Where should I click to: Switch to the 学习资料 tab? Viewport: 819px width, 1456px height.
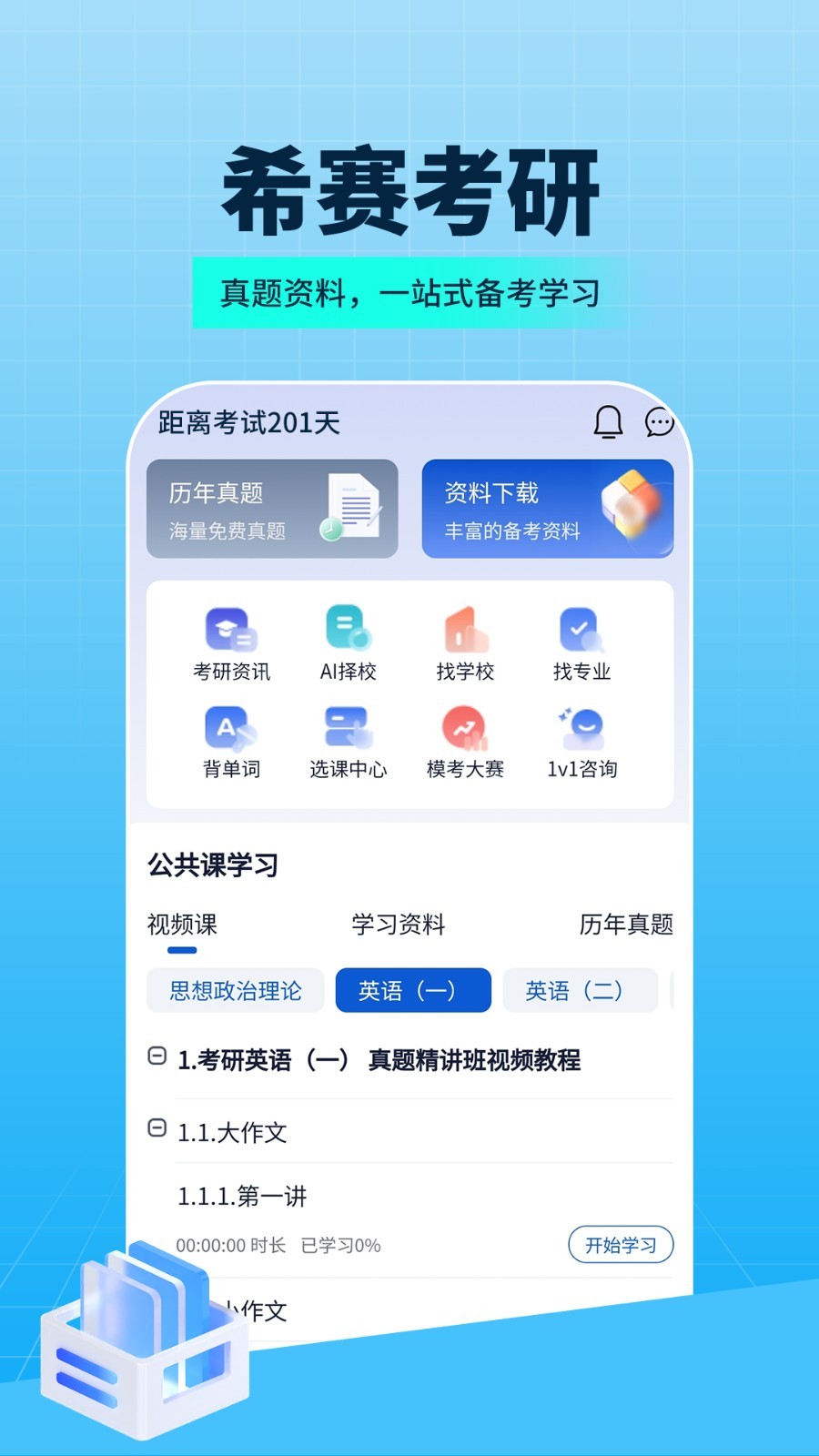point(399,924)
